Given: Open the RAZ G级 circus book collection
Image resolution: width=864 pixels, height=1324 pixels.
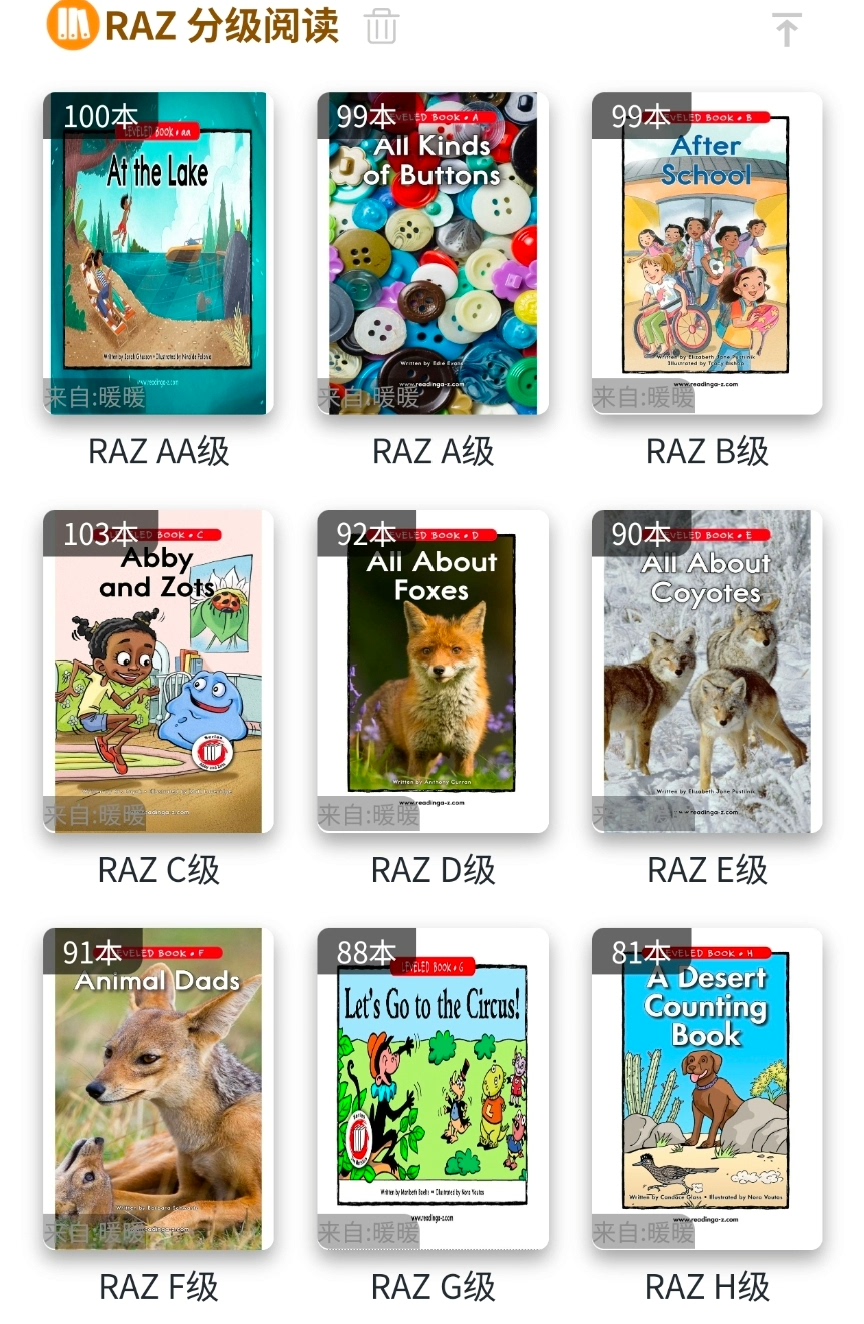Looking at the screenshot, I should click(432, 1090).
